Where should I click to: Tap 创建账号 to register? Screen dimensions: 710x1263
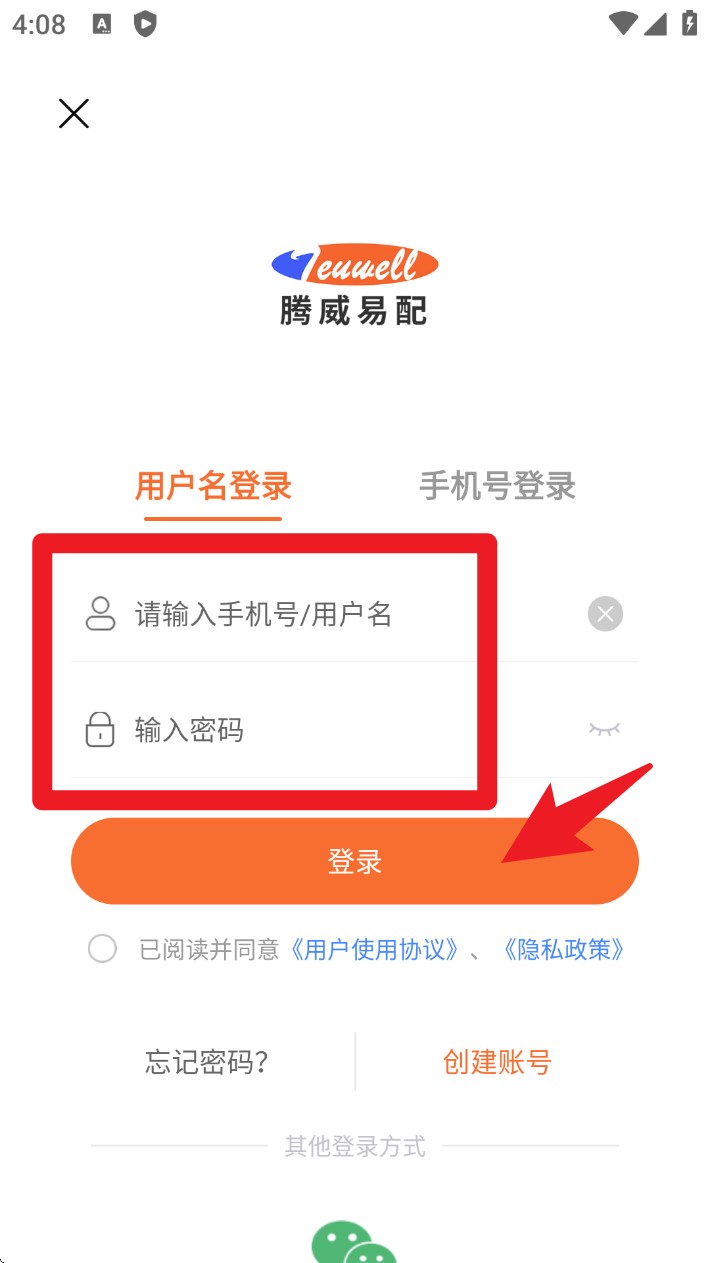pyautogui.click(x=497, y=1061)
